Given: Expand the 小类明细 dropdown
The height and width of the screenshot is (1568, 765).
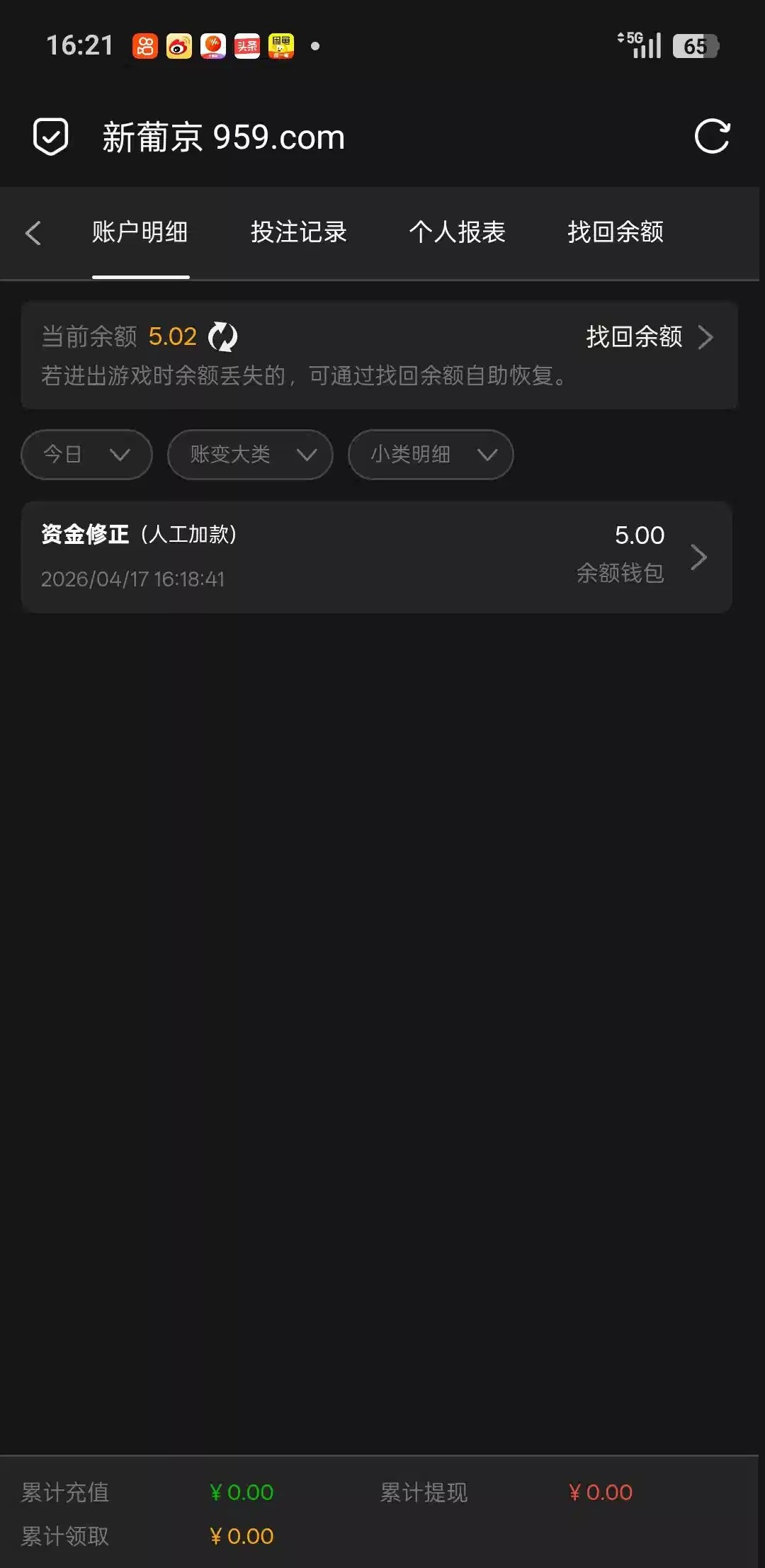Looking at the screenshot, I should [x=431, y=455].
